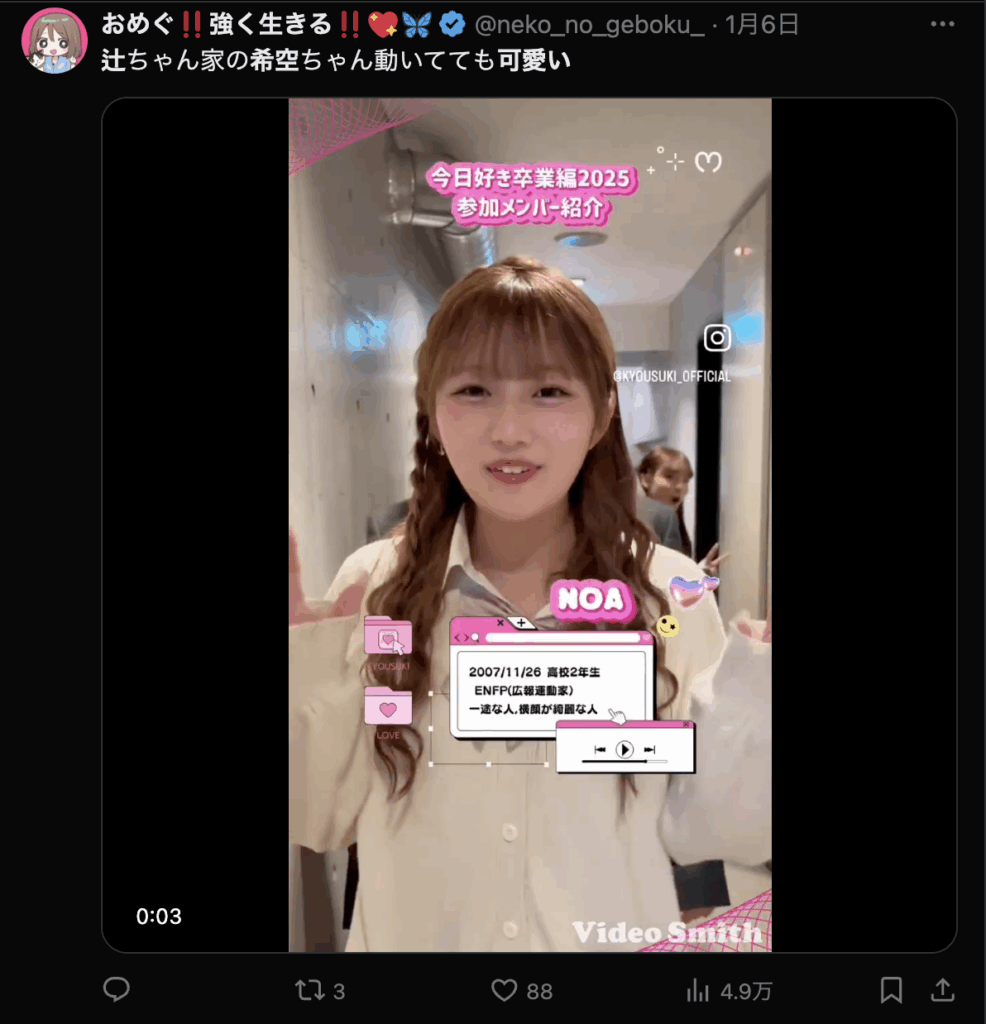This screenshot has height=1024, width=986.
Task: Open the post's overflow menu
Action: coord(942,24)
